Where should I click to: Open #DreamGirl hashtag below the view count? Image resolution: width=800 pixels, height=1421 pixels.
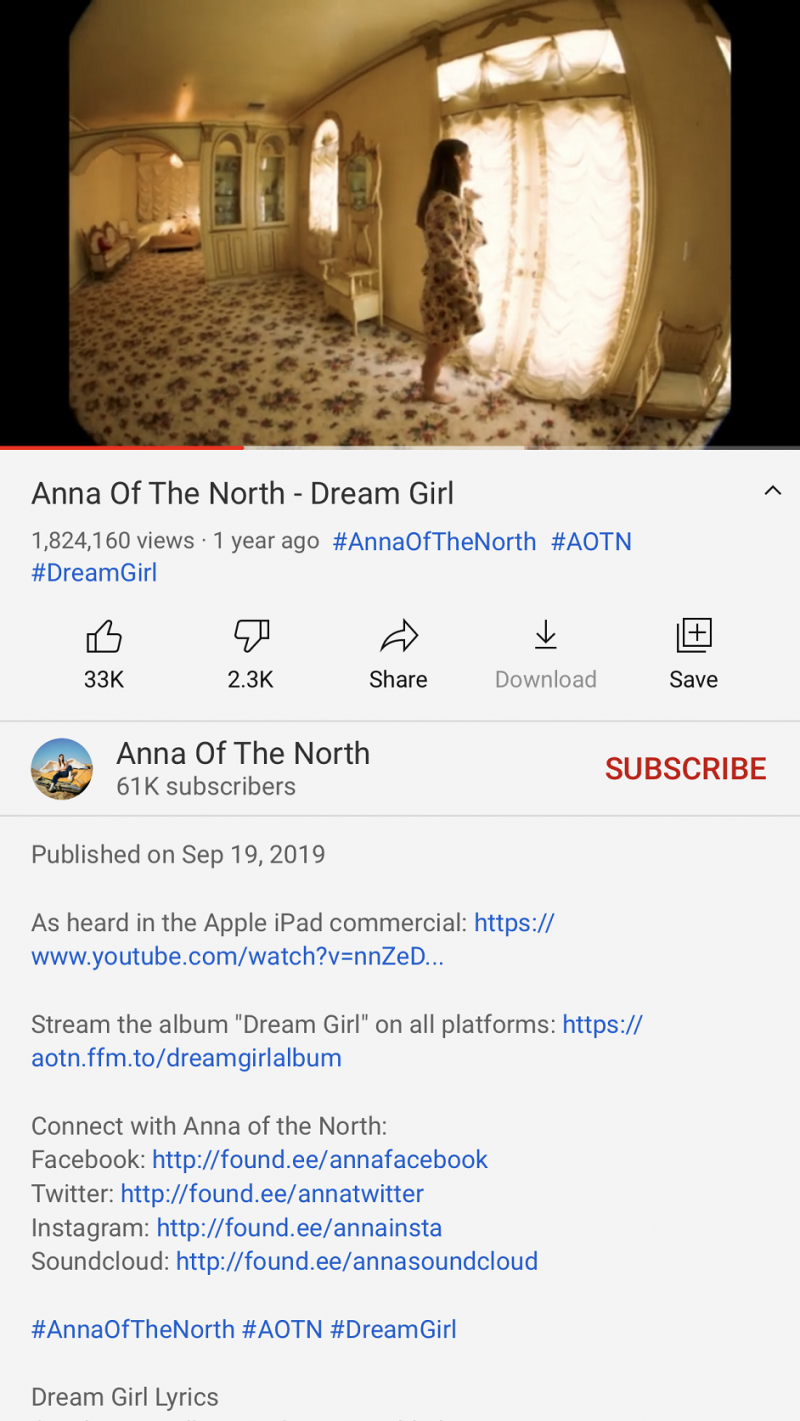coord(94,573)
